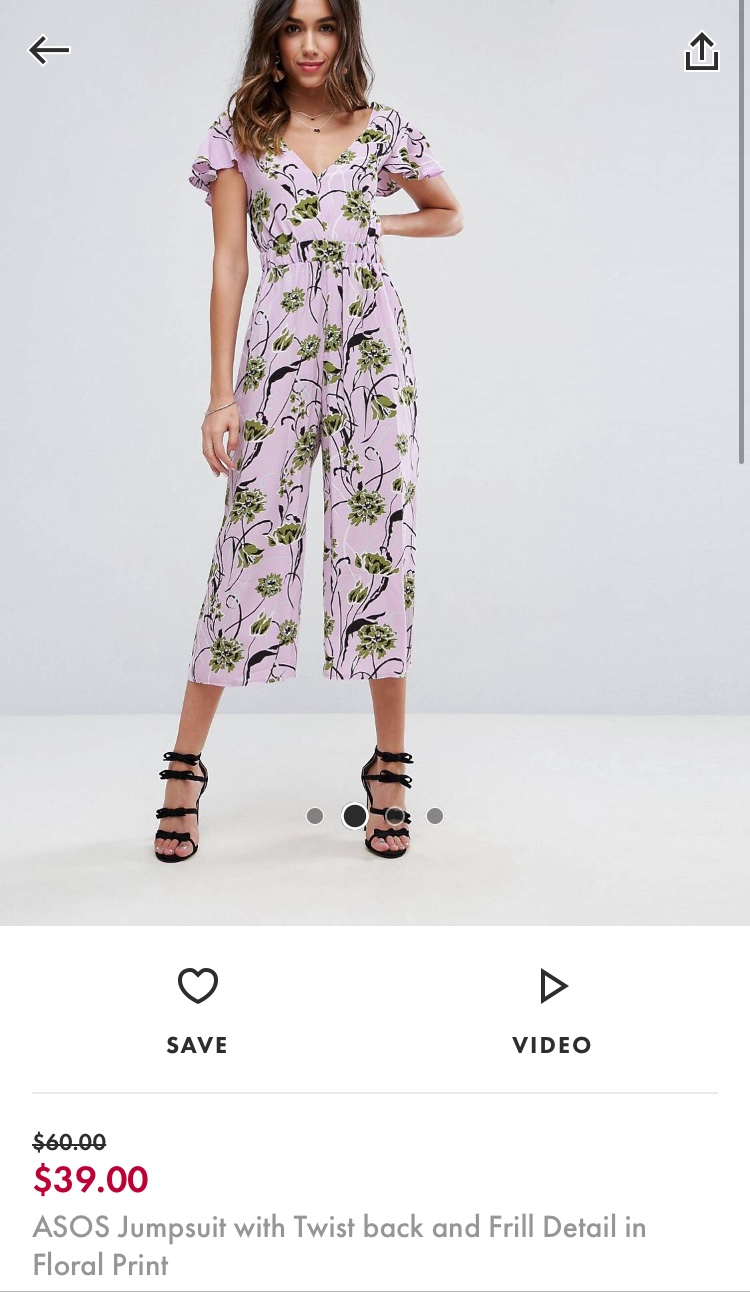Jump to the first image dot
This screenshot has width=750, height=1292.
click(315, 816)
